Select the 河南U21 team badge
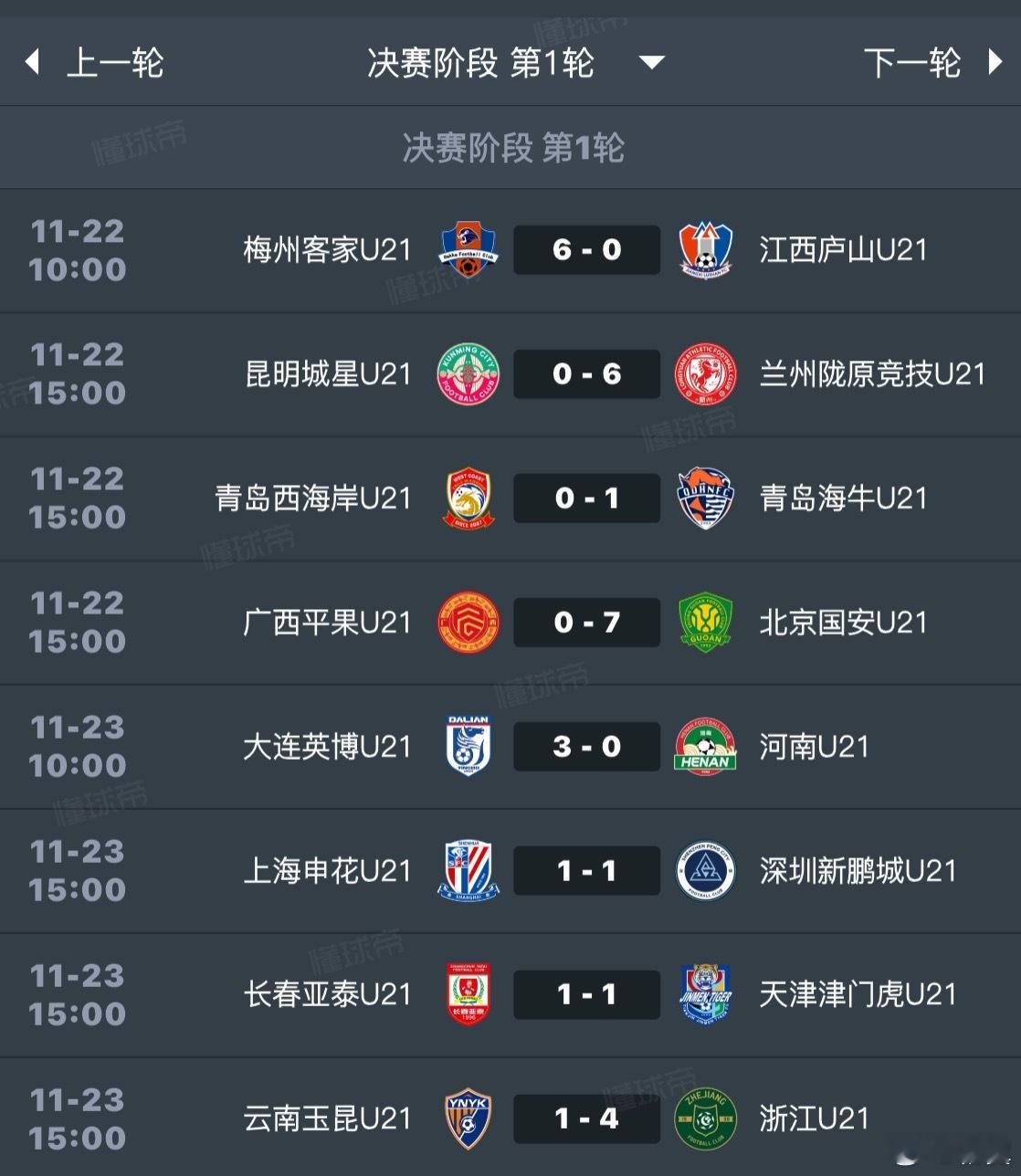This screenshot has width=1021, height=1176. pyautogui.click(x=703, y=746)
